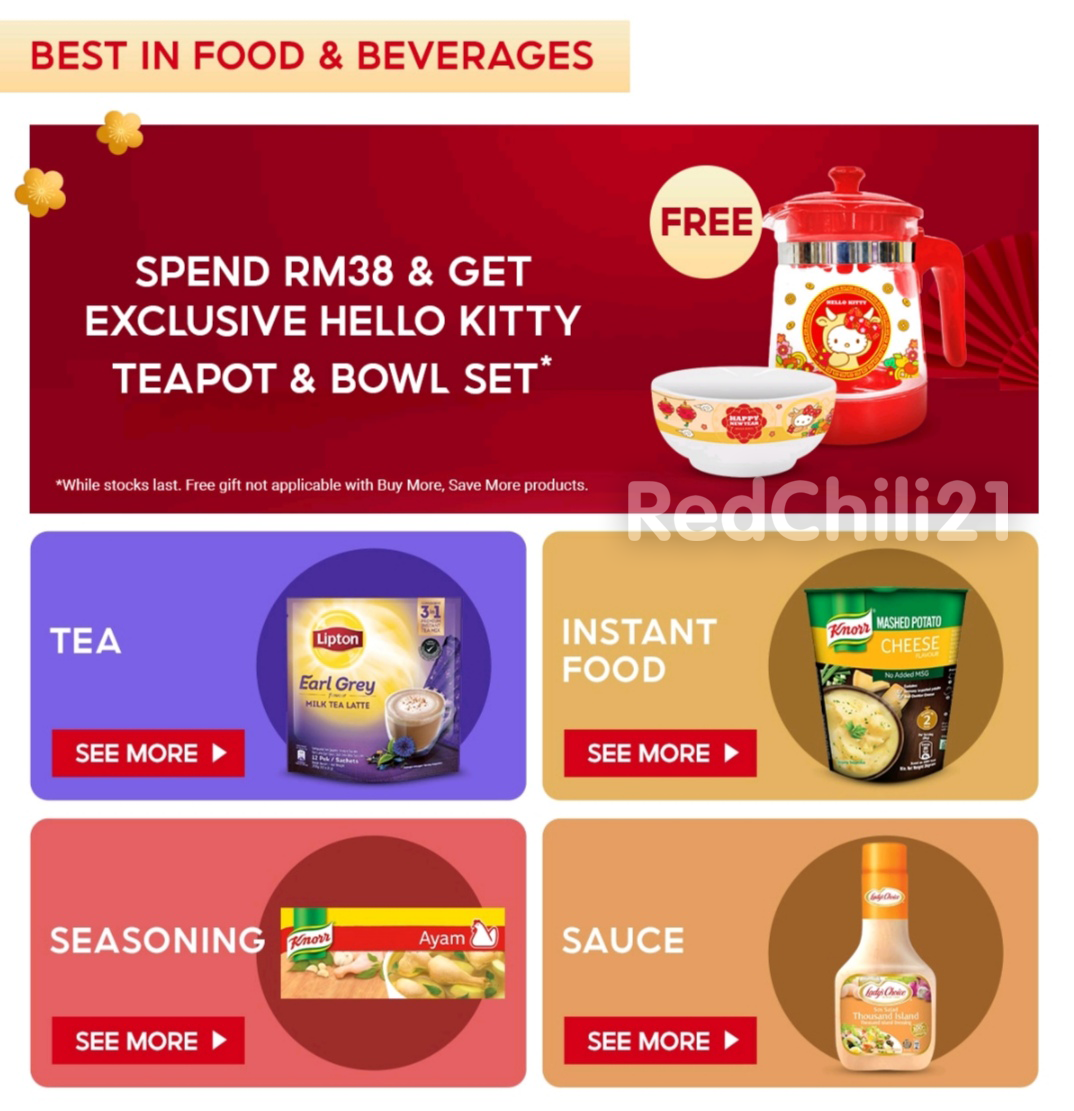1074x1111 pixels.
Task: Open SEE MORE under Instant Food
Action: coord(660,753)
